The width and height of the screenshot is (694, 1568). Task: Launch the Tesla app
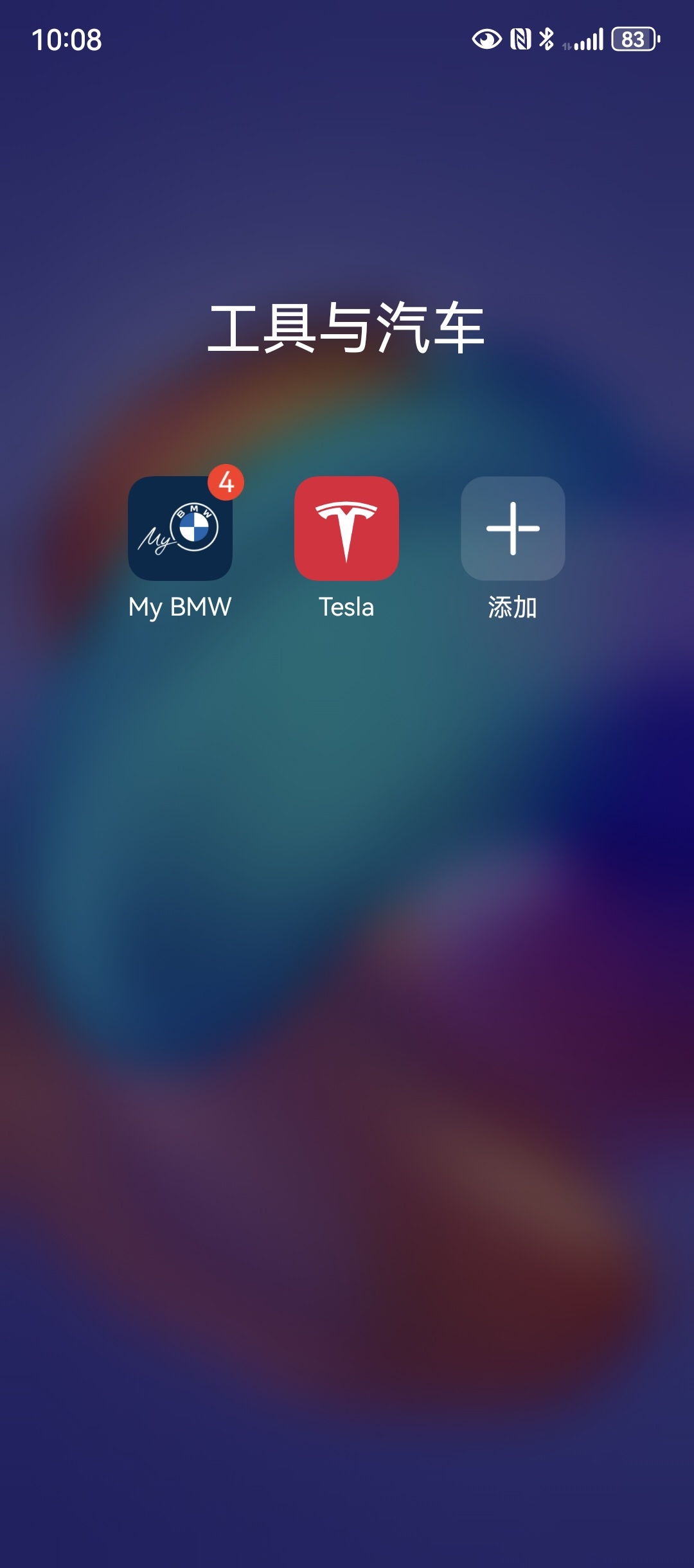(x=346, y=528)
